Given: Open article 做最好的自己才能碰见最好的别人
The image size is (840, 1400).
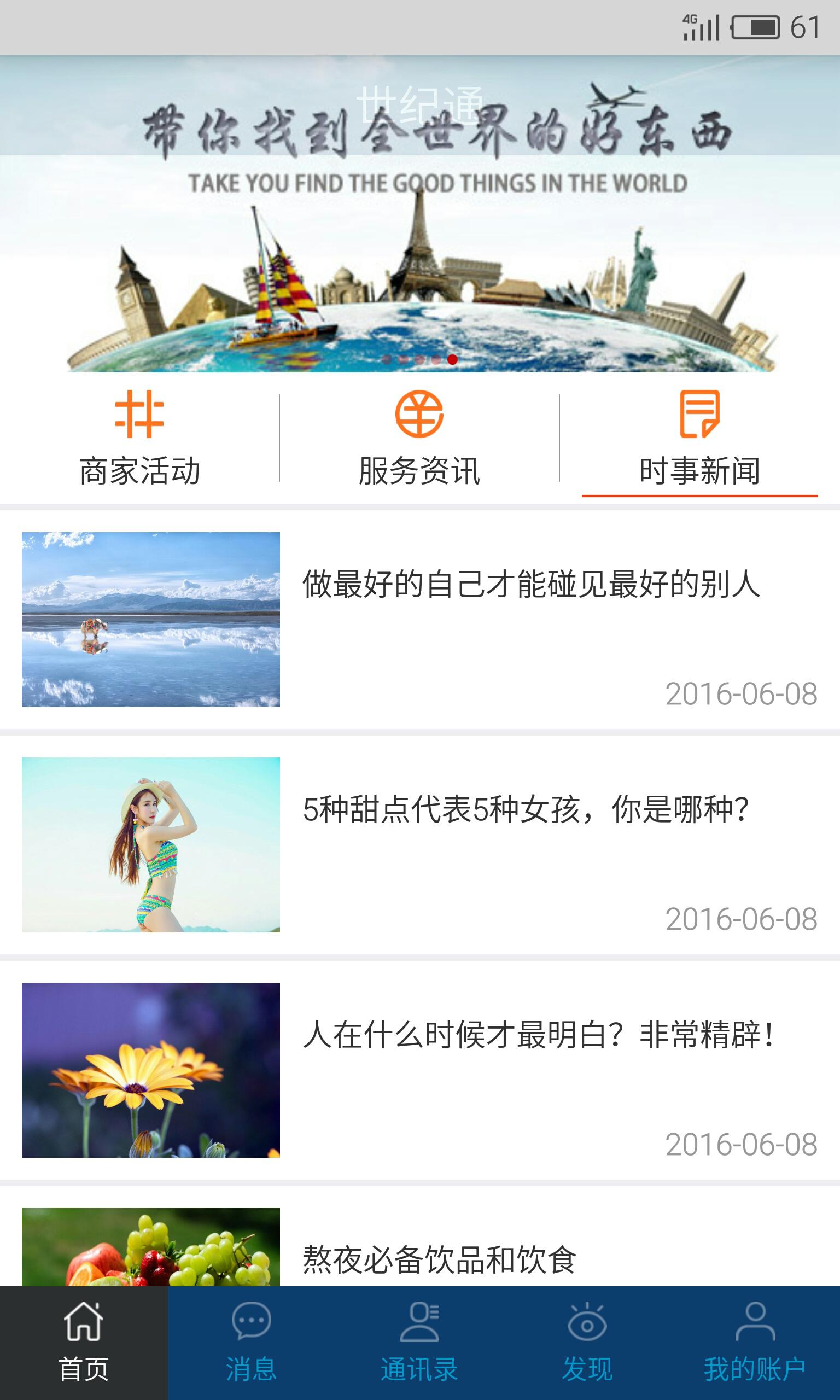Looking at the screenshot, I should 532,588.
